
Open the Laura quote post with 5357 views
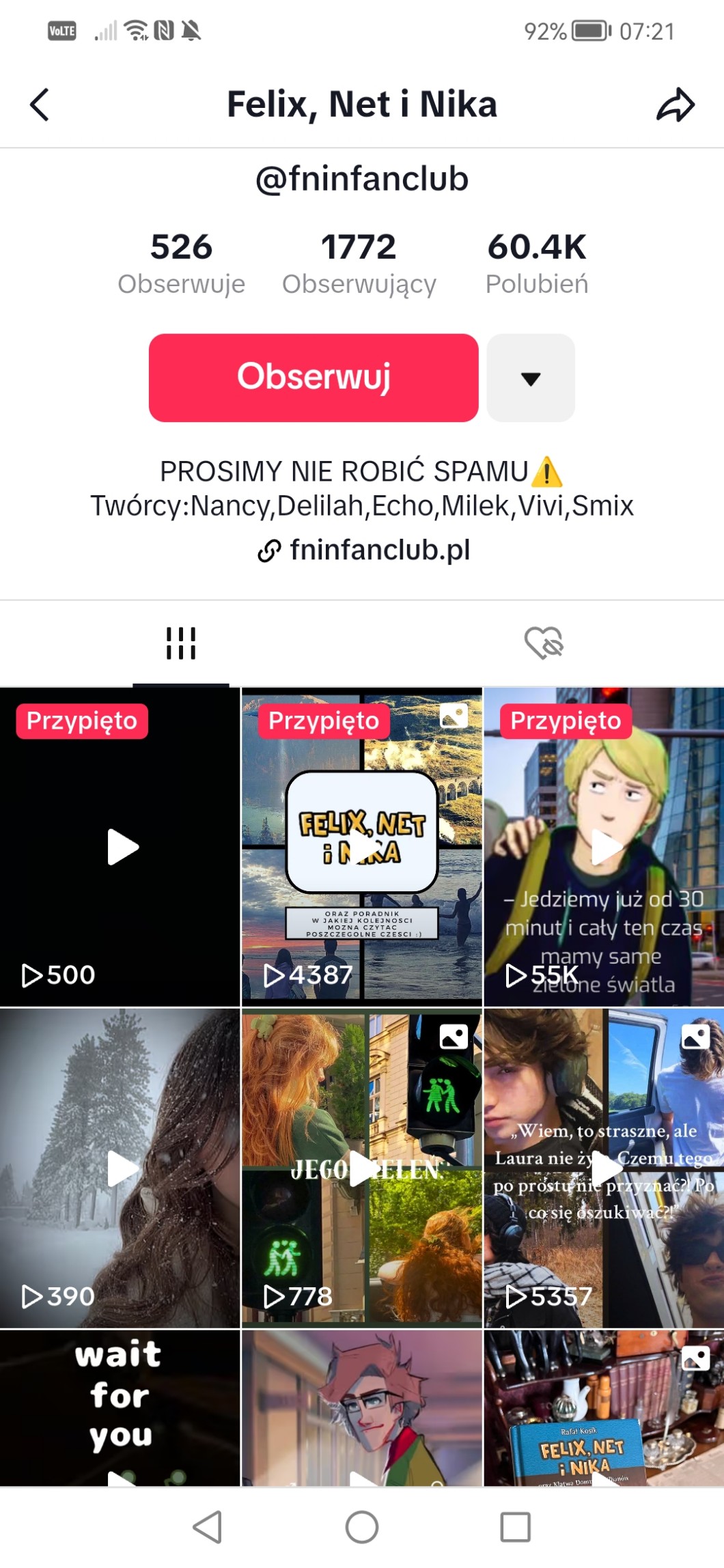pos(604,1168)
